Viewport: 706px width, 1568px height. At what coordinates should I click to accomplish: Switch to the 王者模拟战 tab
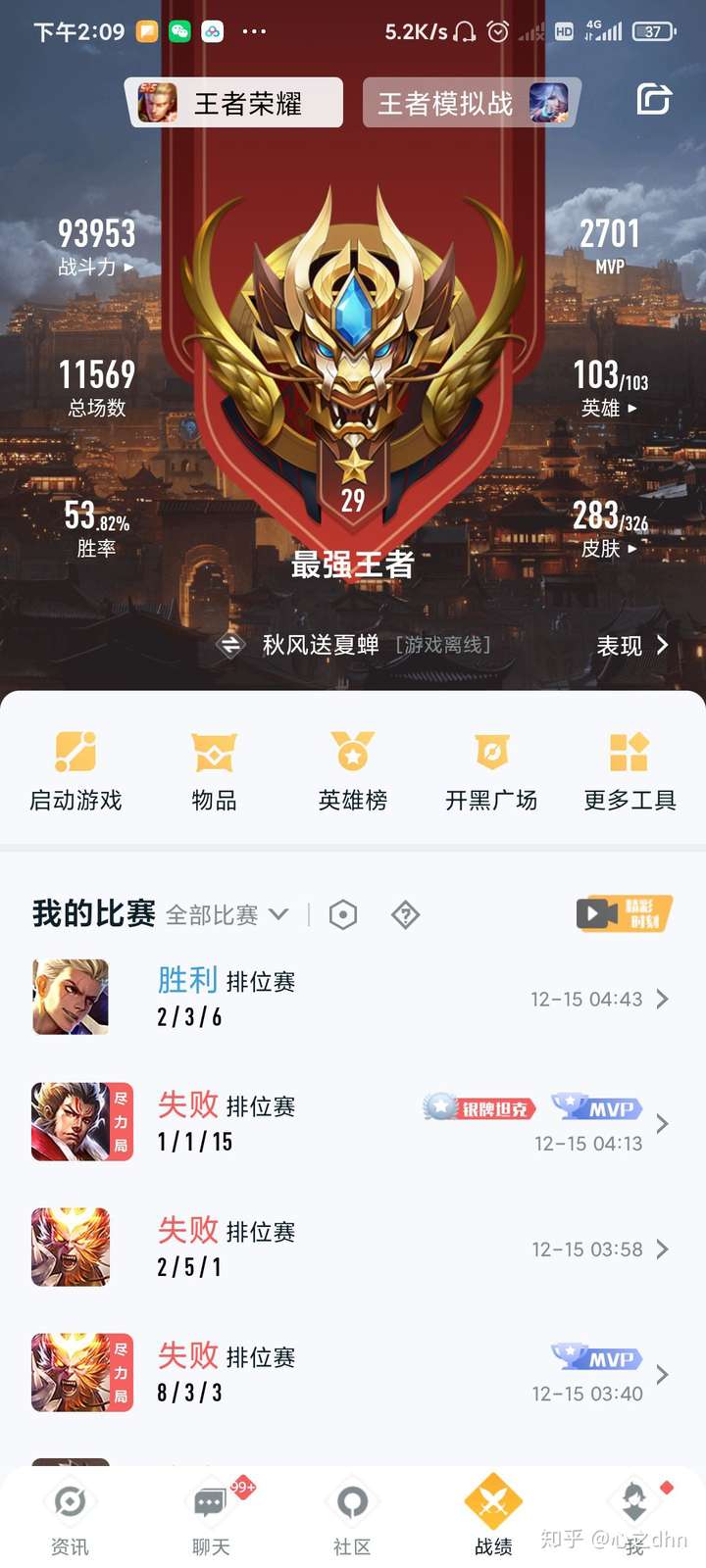click(x=471, y=103)
